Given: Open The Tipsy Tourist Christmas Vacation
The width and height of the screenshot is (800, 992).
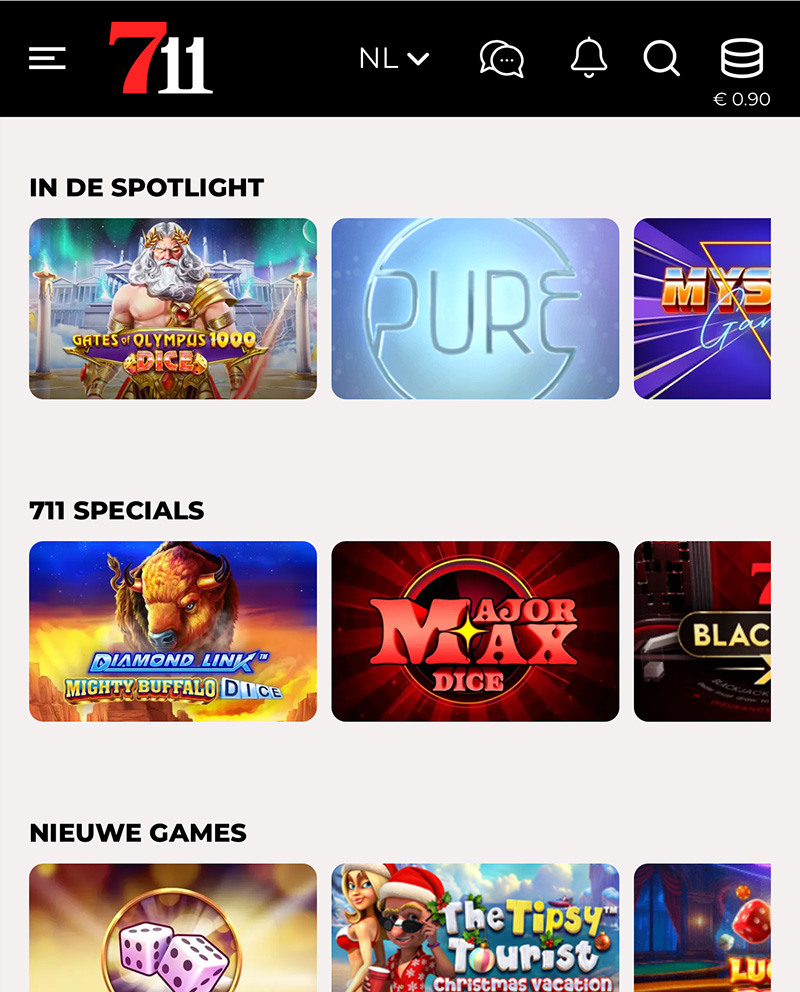Looking at the screenshot, I should click(475, 927).
